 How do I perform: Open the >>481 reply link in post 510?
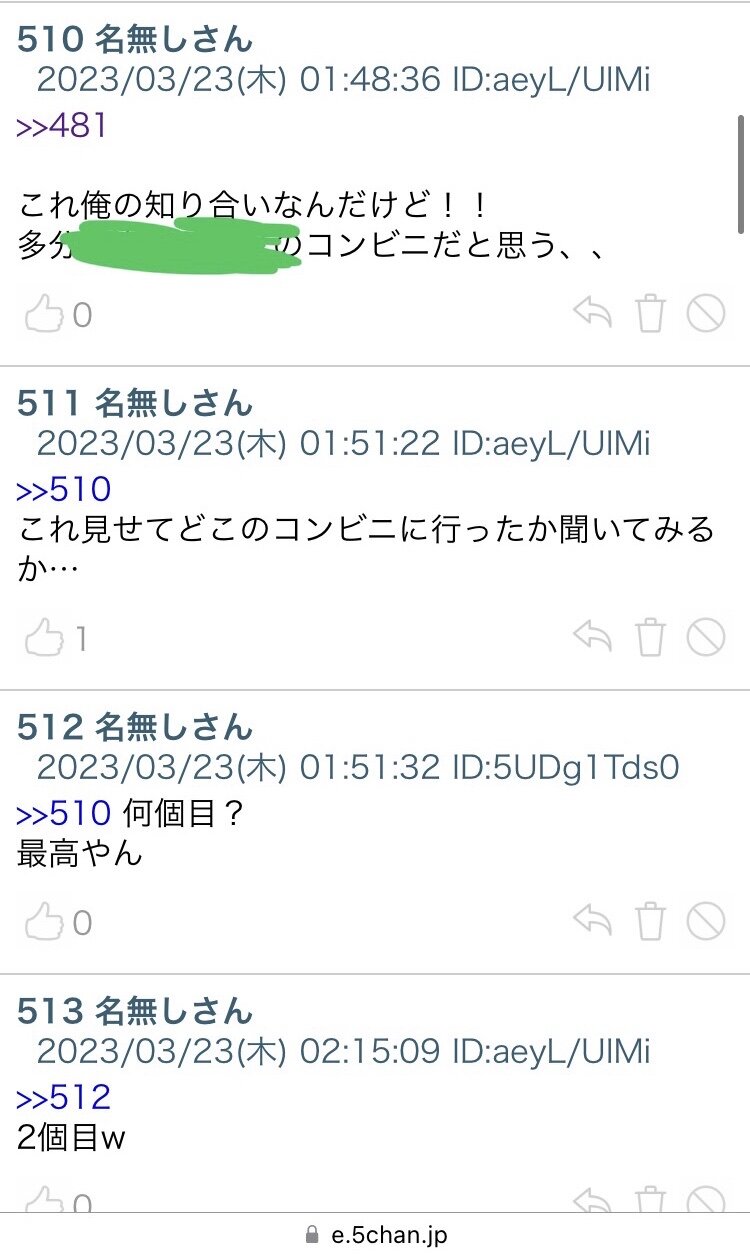[62, 127]
